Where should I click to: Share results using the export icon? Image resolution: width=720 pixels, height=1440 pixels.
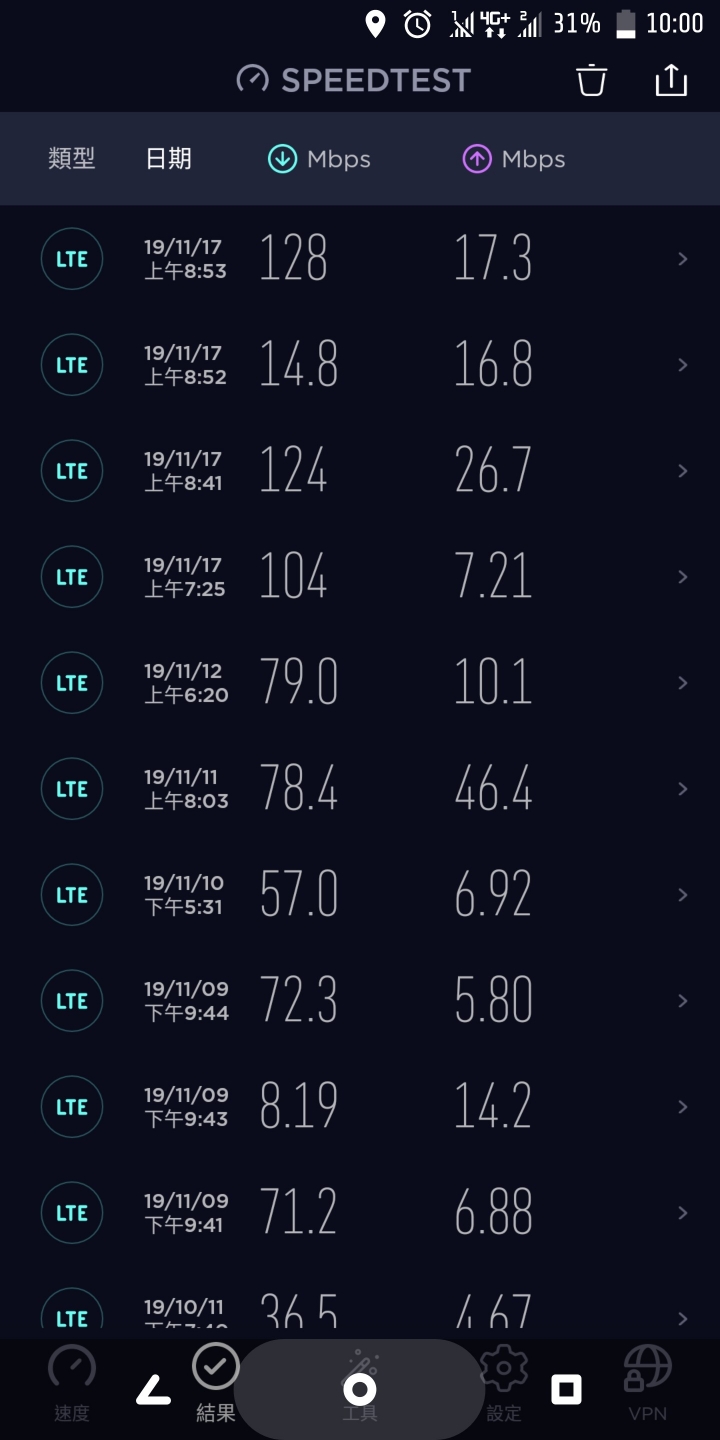pyautogui.click(x=671, y=80)
